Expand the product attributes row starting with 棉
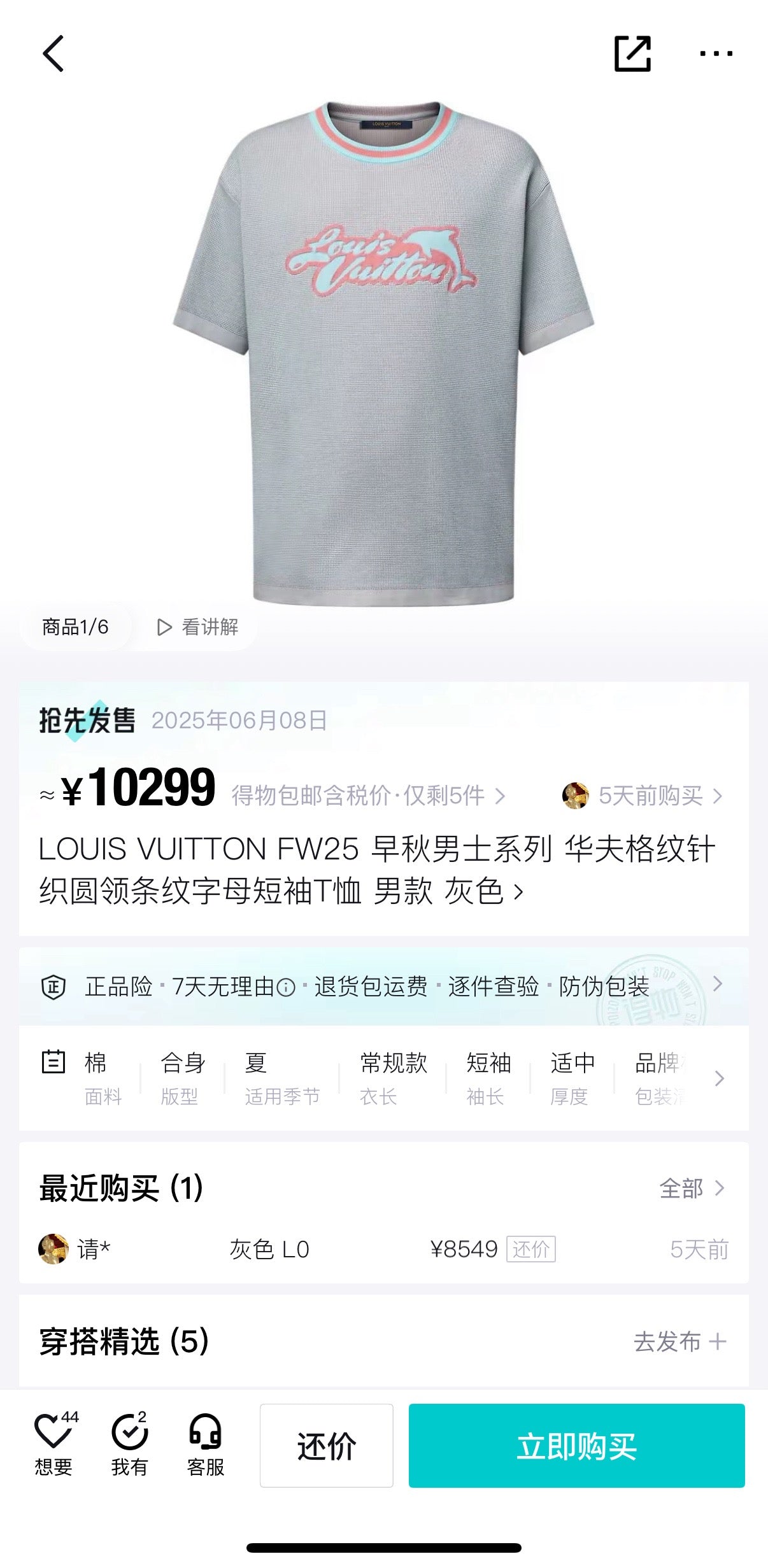The width and height of the screenshot is (768, 1568). tap(719, 1078)
